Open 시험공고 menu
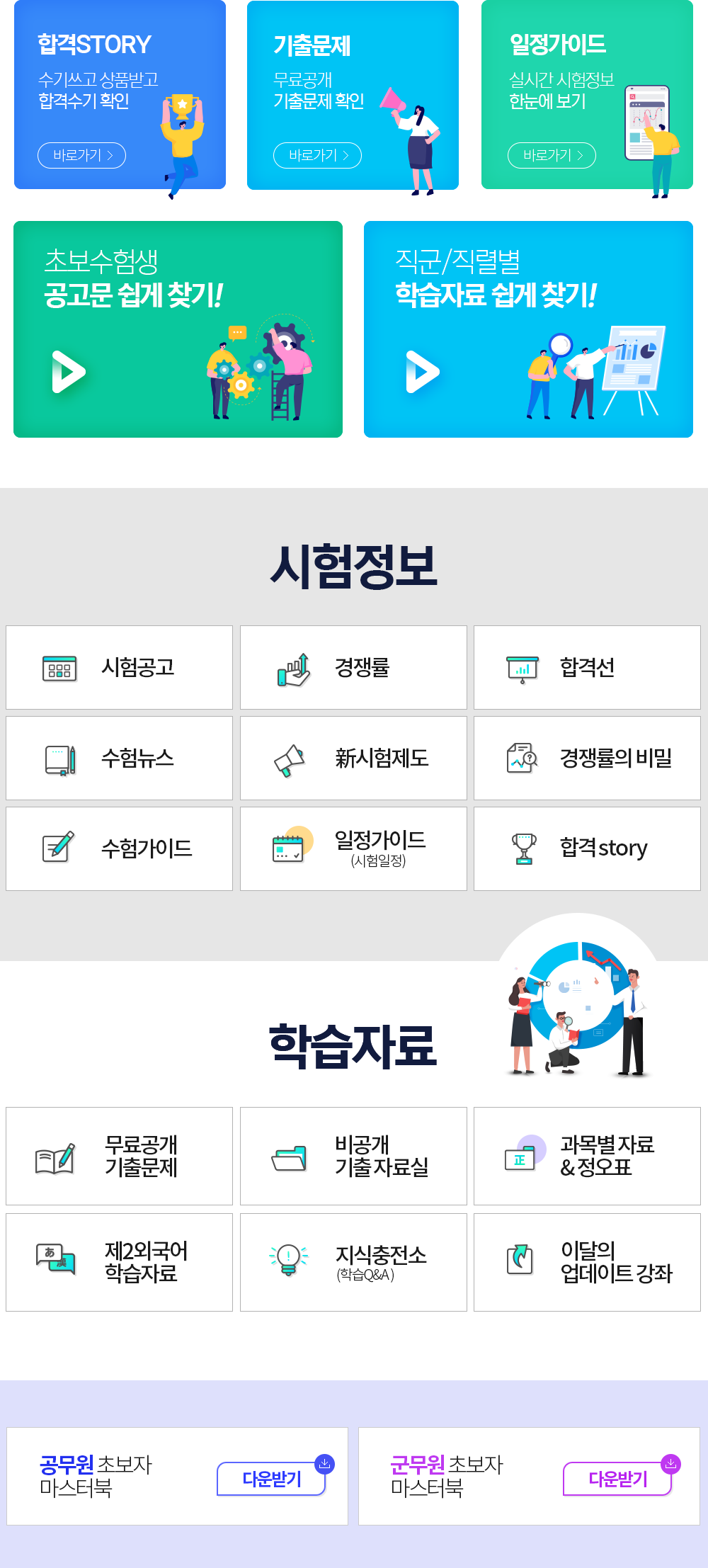Screen dimensions: 708x1568 119,667
